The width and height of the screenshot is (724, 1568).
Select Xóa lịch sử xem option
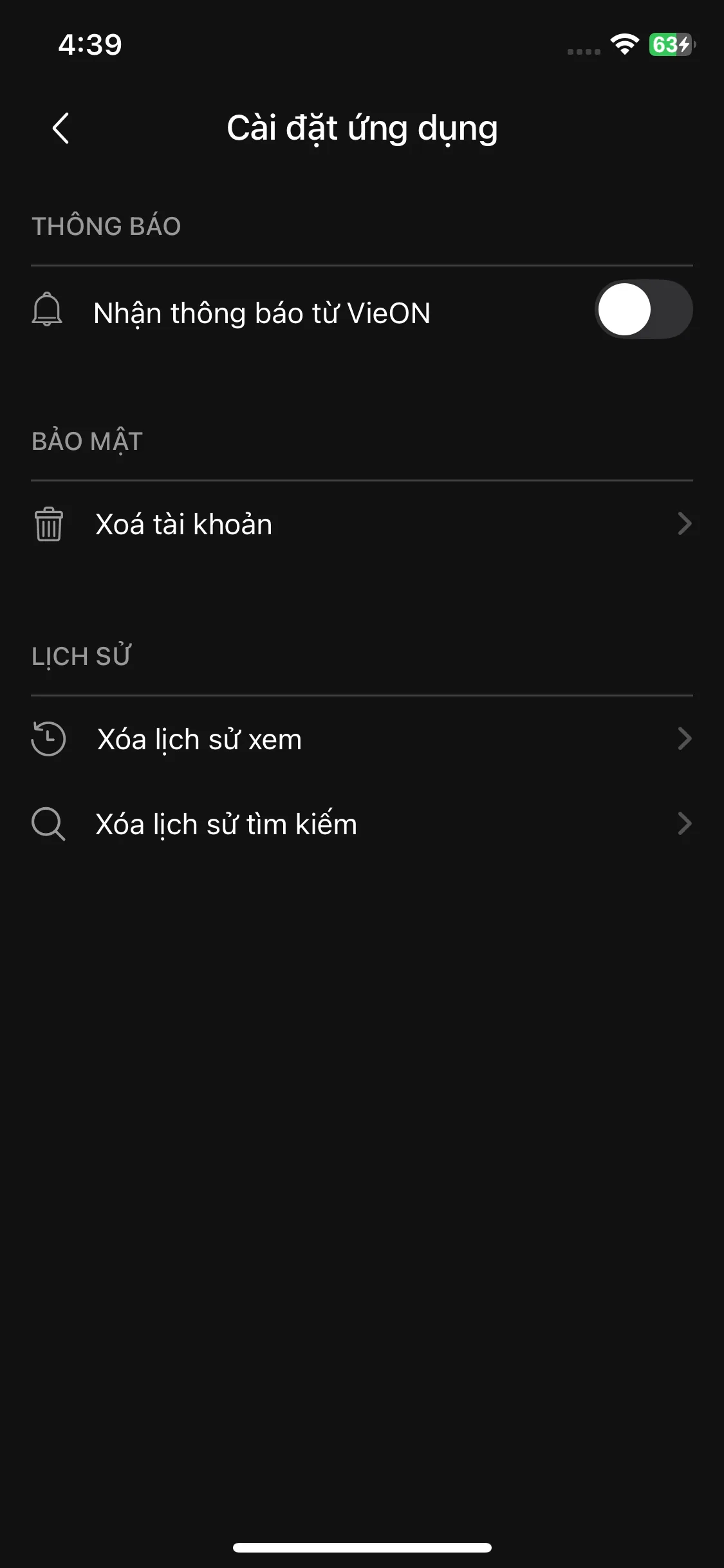198,739
